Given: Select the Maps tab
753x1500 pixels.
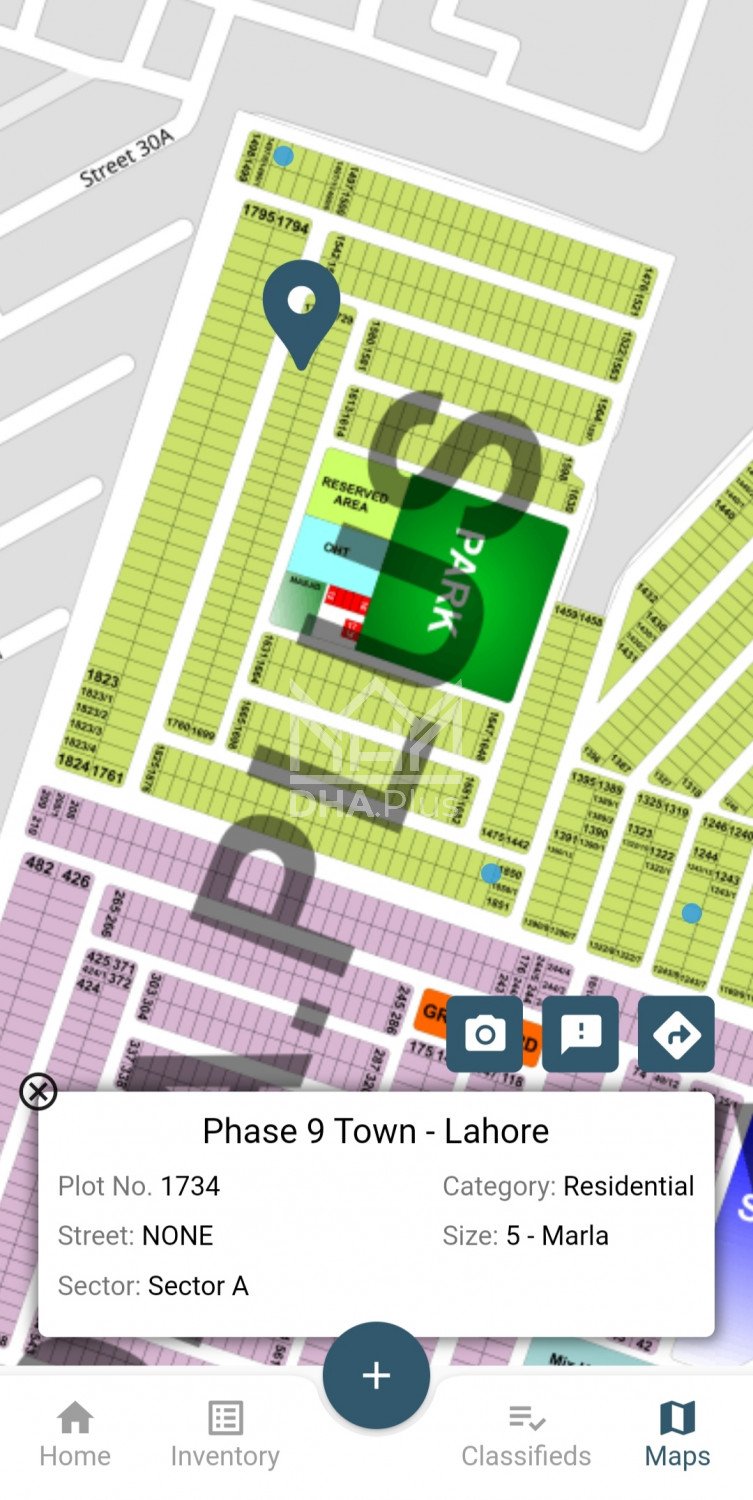Looking at the screenshot, I should (677, 1433).
